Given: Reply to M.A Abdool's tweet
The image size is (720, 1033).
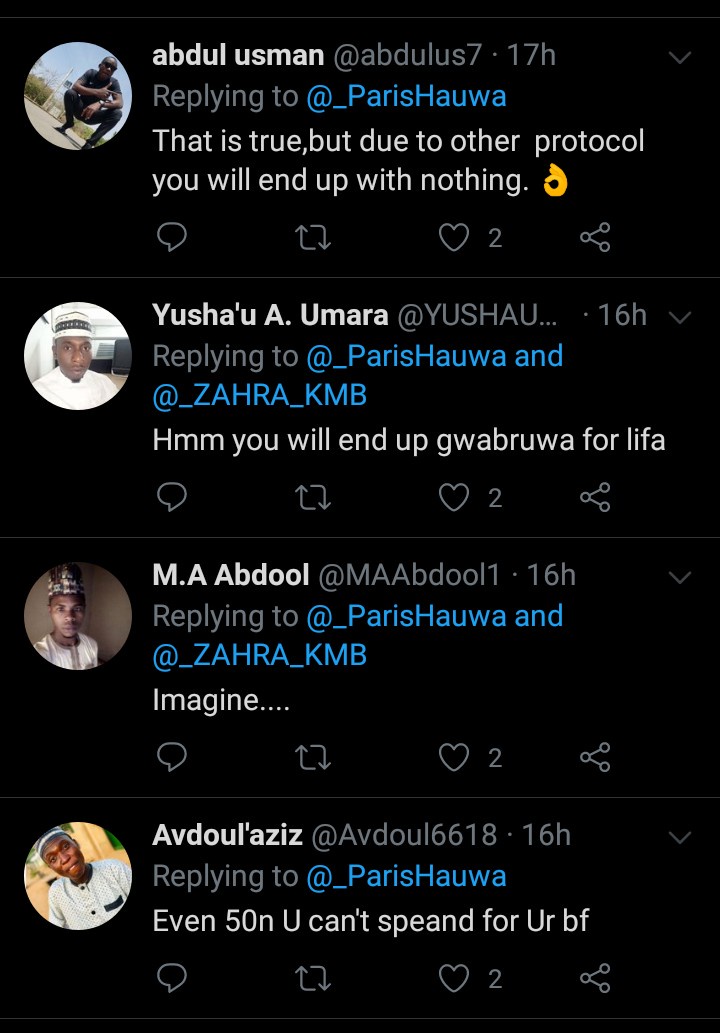Looking at the screenshot, I should click(x=173, y=758).
